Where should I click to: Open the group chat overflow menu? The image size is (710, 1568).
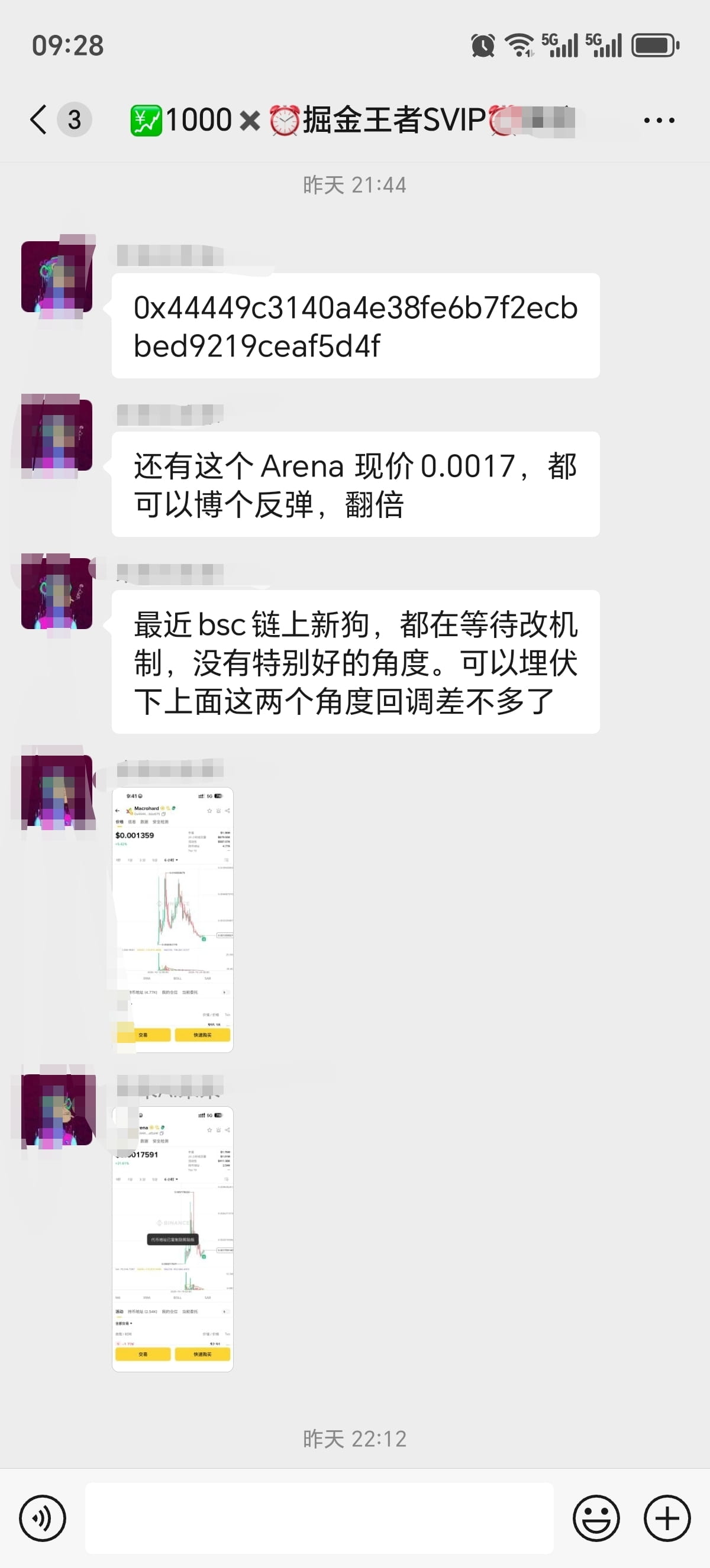click(659, 120)
